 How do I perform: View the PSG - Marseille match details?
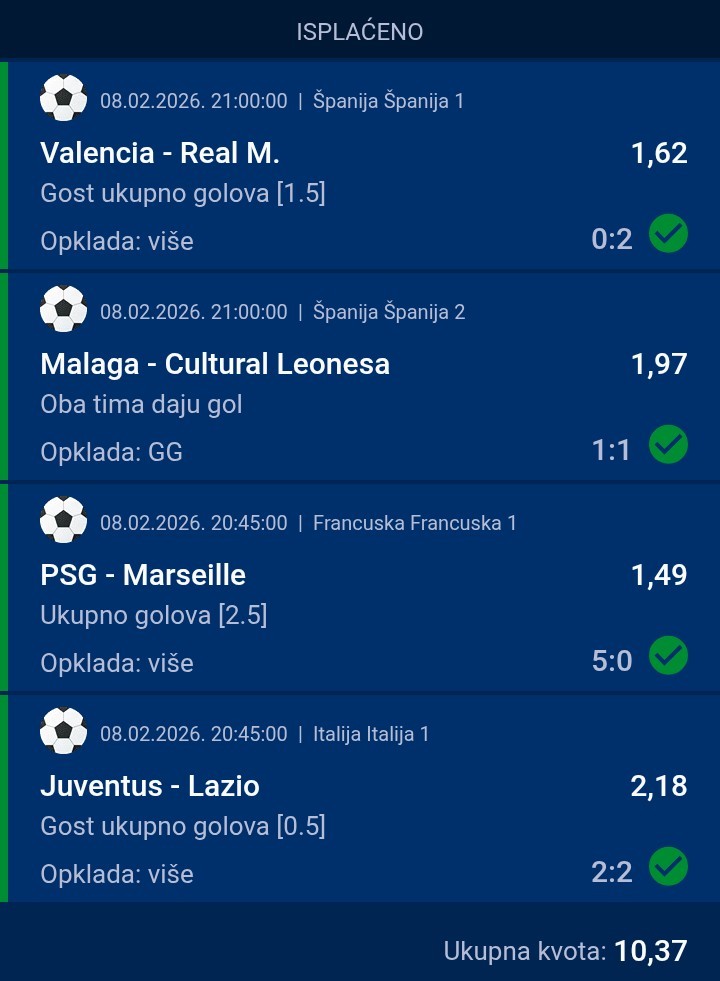pos(143,575)
